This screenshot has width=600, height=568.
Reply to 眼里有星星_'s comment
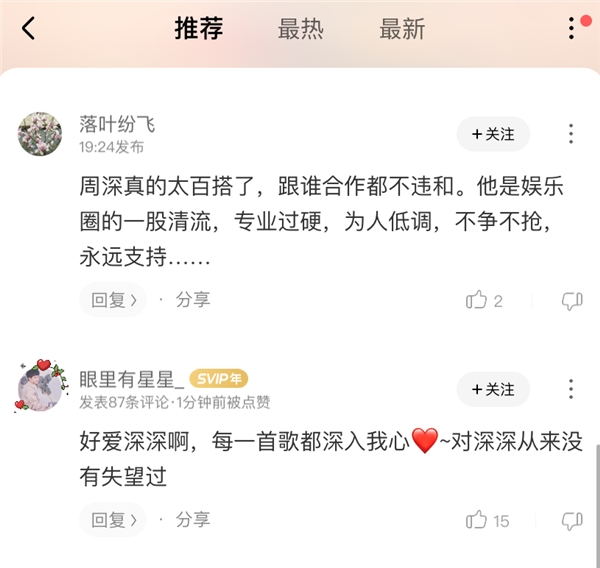pyautogui.click(x=112, y=519)
